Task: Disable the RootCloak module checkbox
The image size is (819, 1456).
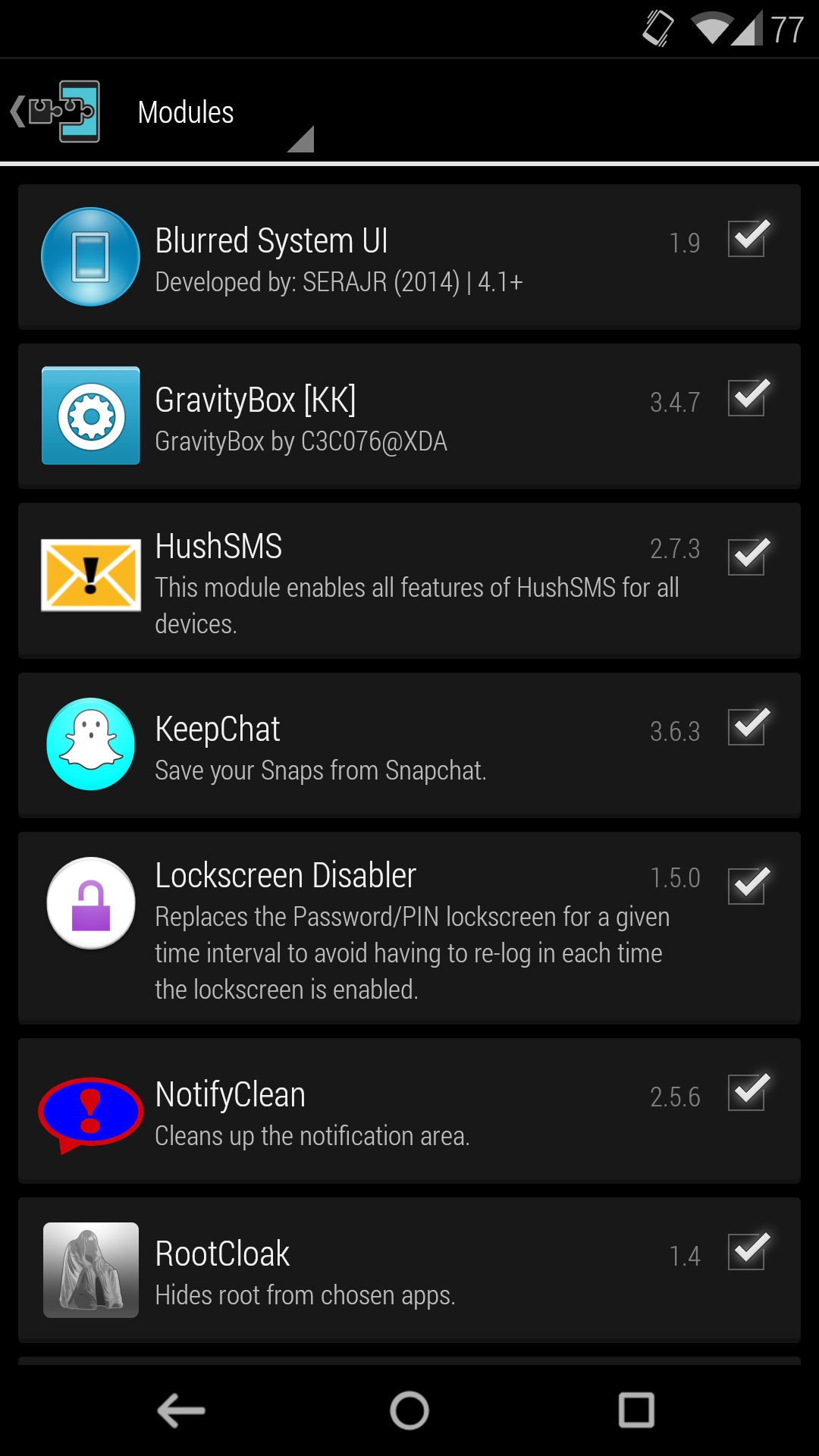Action: (747, 1251)
